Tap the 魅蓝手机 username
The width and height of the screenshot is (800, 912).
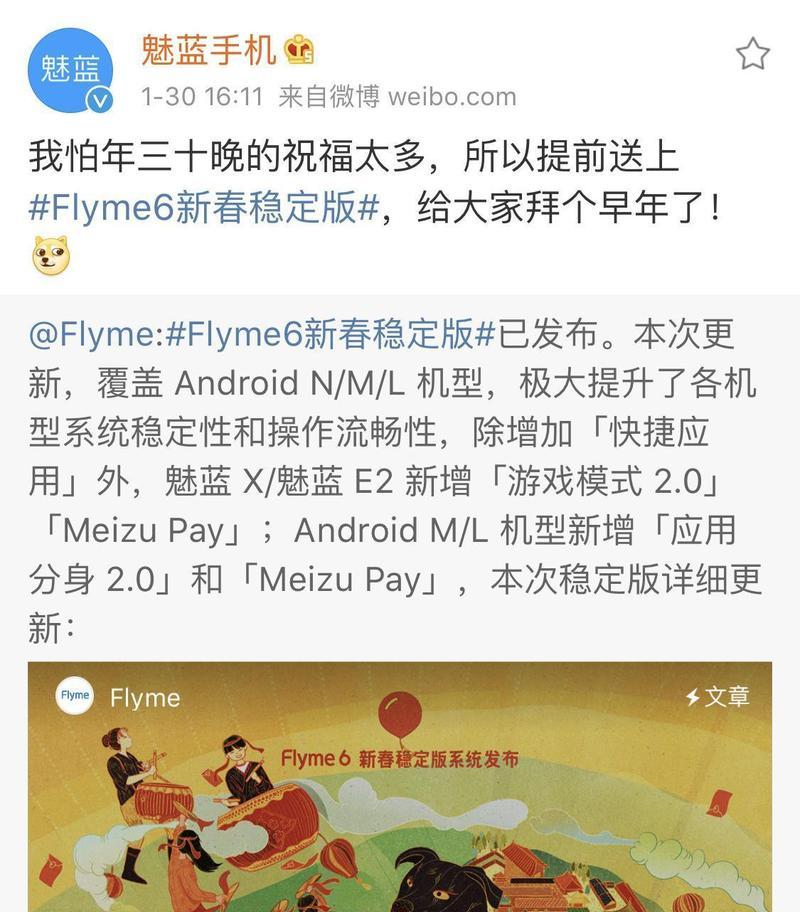point(208,50)
